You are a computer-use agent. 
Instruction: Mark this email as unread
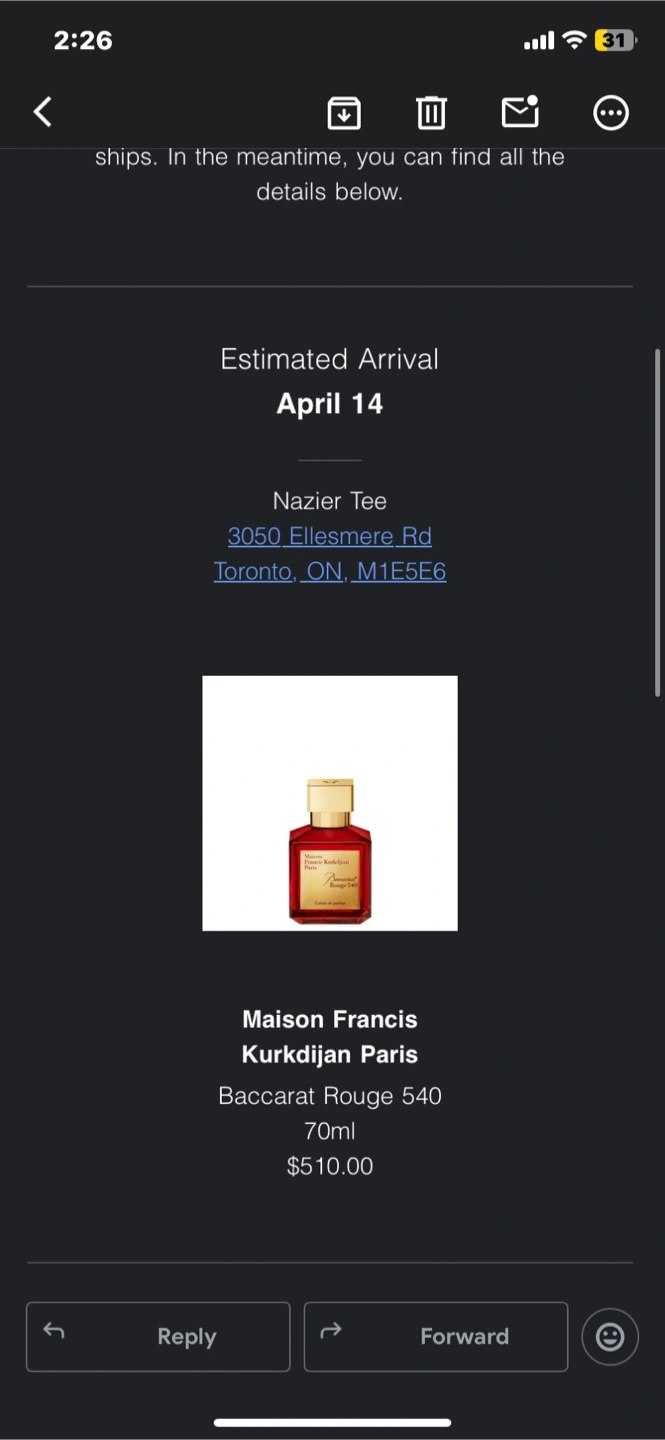(x=520, y=112)
